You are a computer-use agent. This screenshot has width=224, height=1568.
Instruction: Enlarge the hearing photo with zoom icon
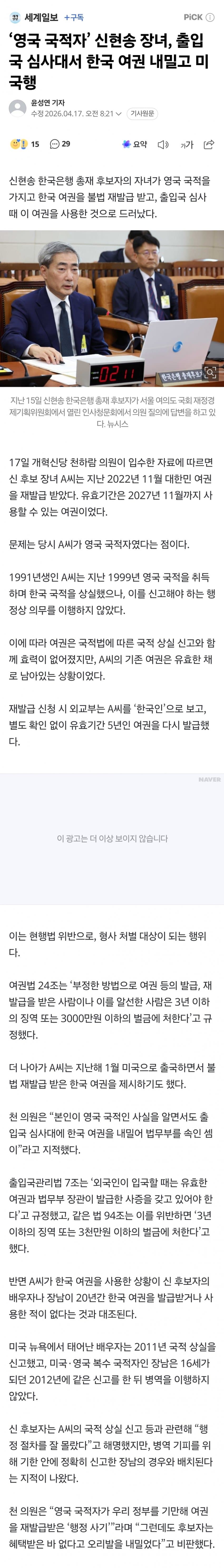pos(210,372)
